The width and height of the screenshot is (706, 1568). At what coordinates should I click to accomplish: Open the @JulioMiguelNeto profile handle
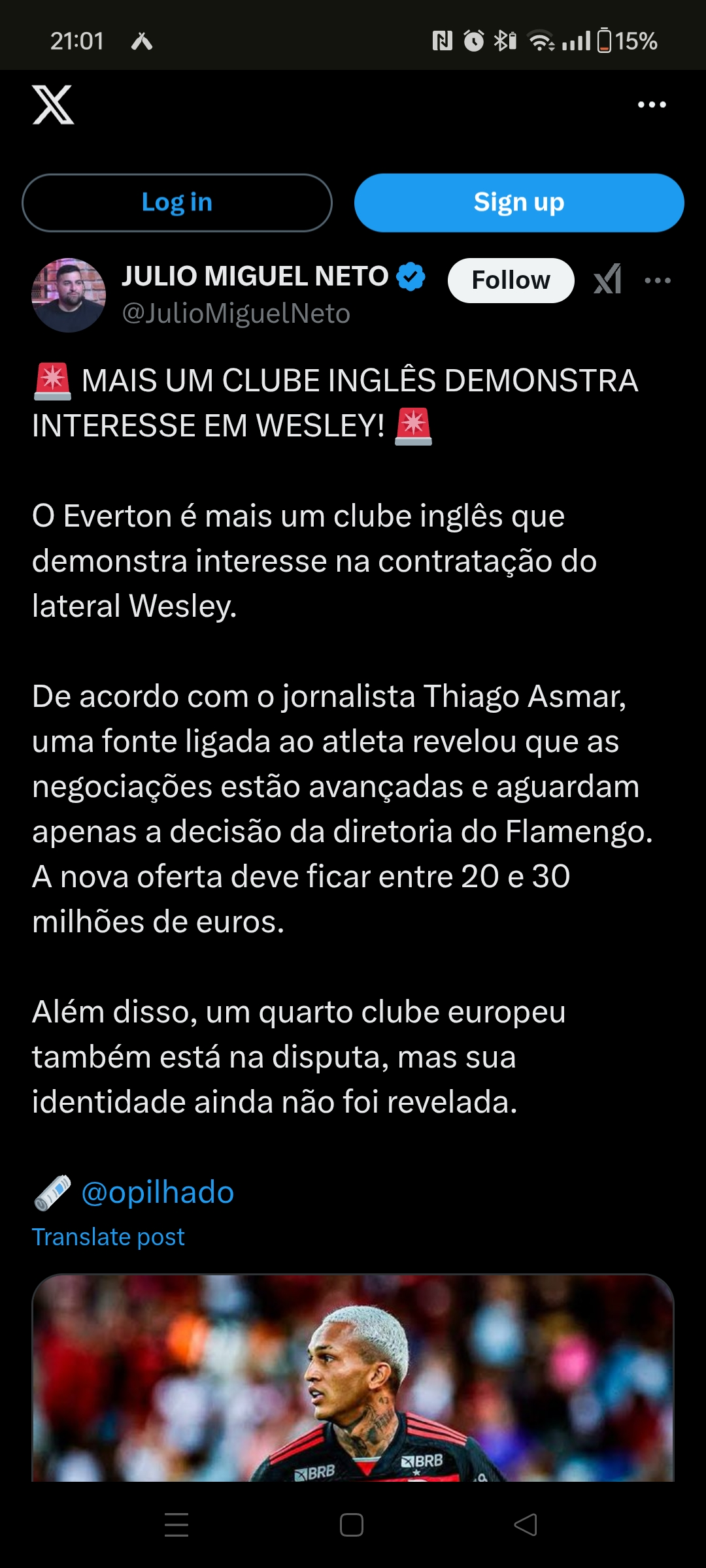pyautogui.click(x=236, y=314)
